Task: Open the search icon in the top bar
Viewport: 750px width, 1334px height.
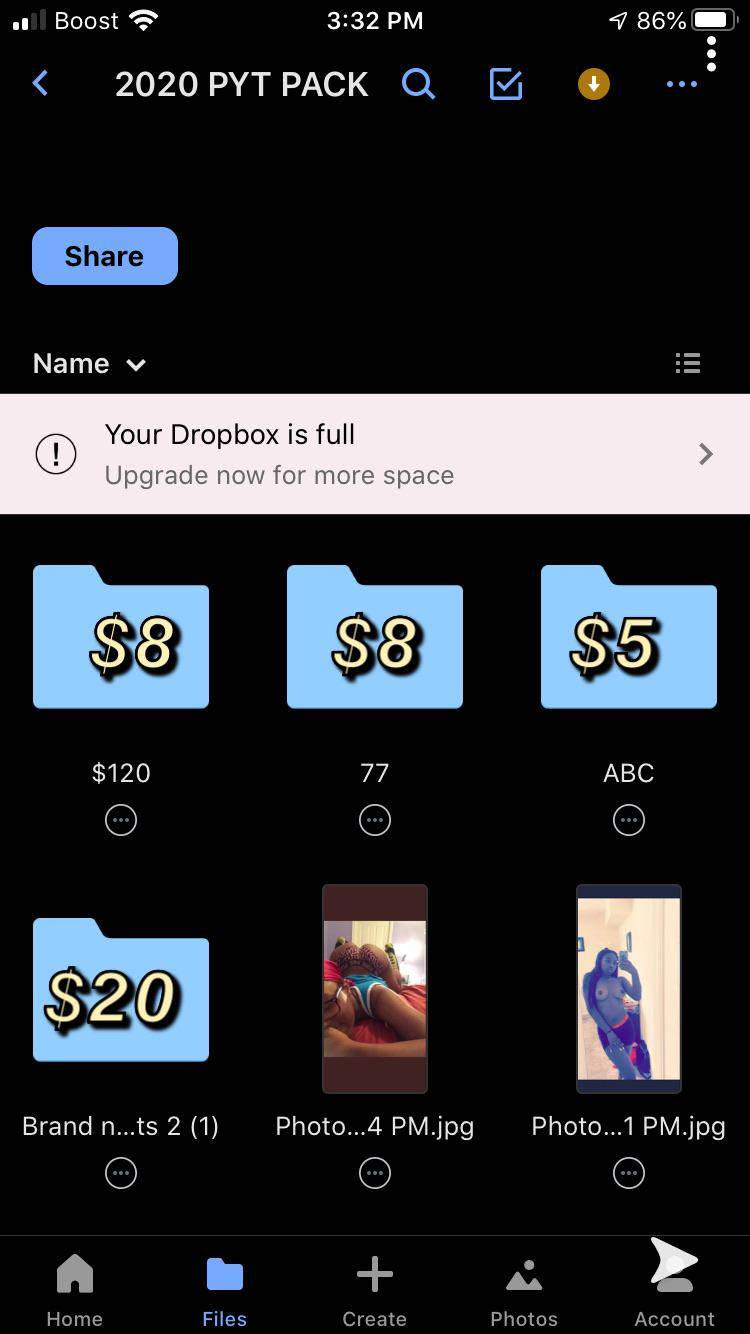Action: click(419, 84)
